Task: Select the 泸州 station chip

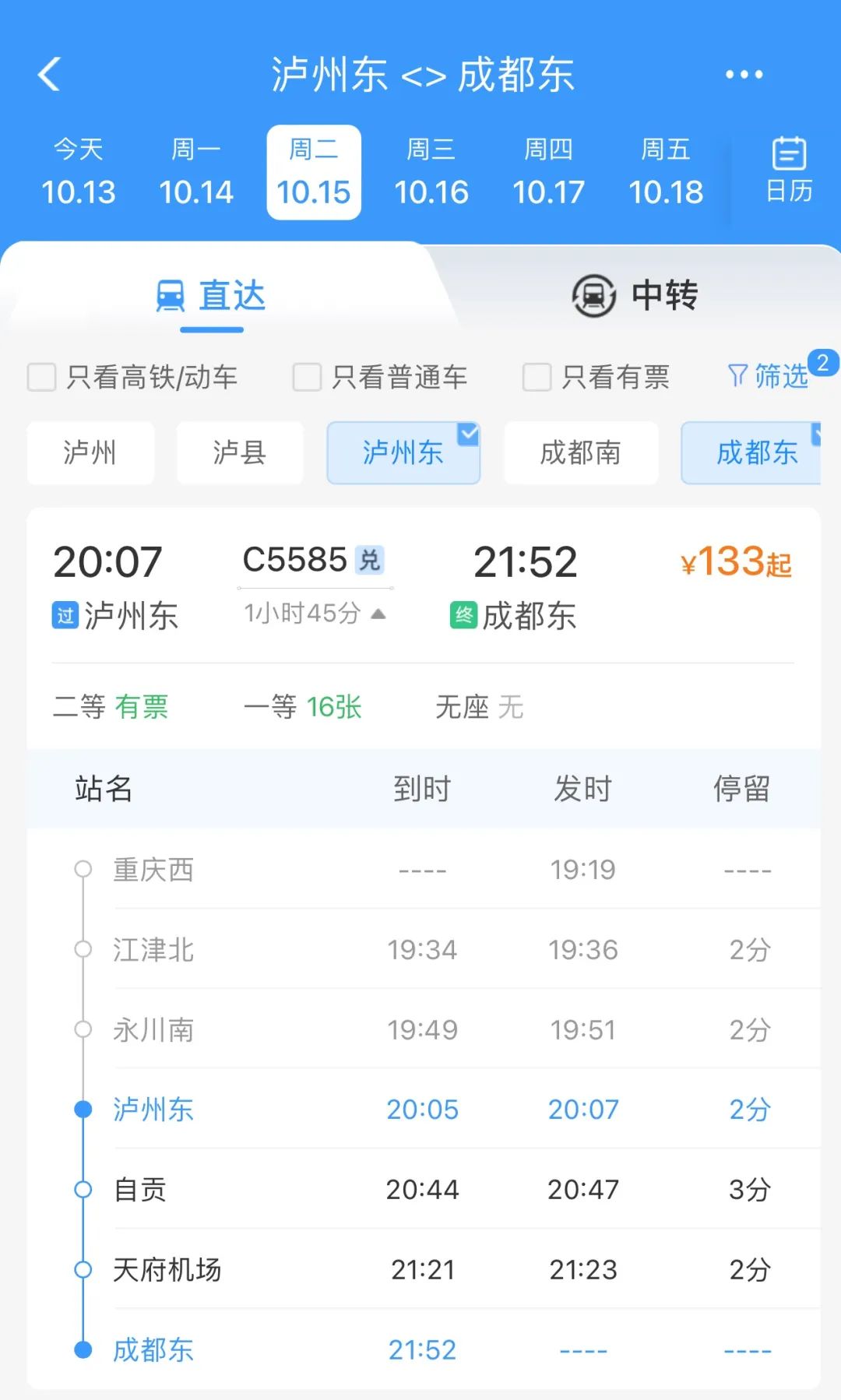Action: 90,452
